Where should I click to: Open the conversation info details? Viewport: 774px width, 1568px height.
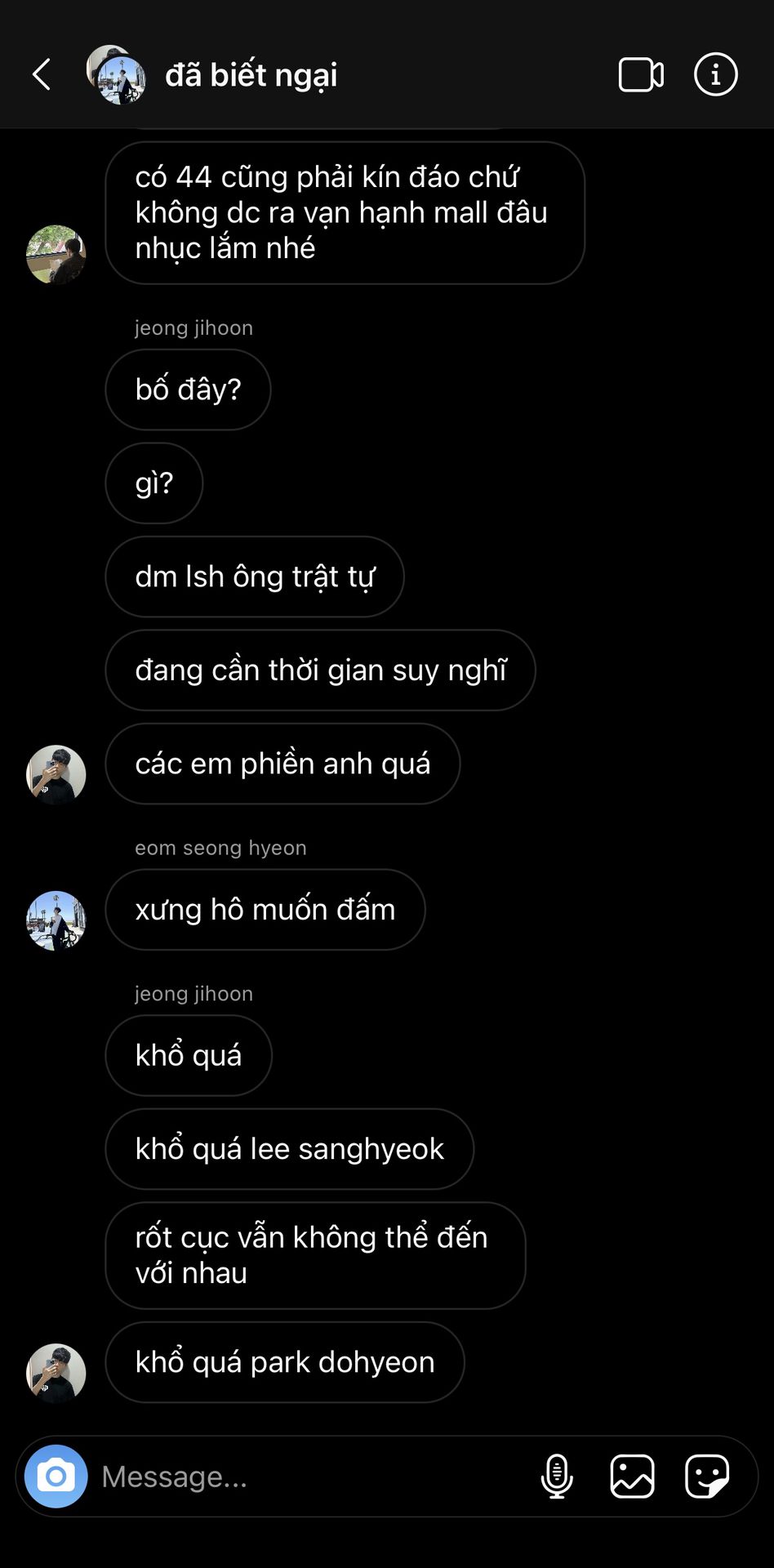[715, 74]
